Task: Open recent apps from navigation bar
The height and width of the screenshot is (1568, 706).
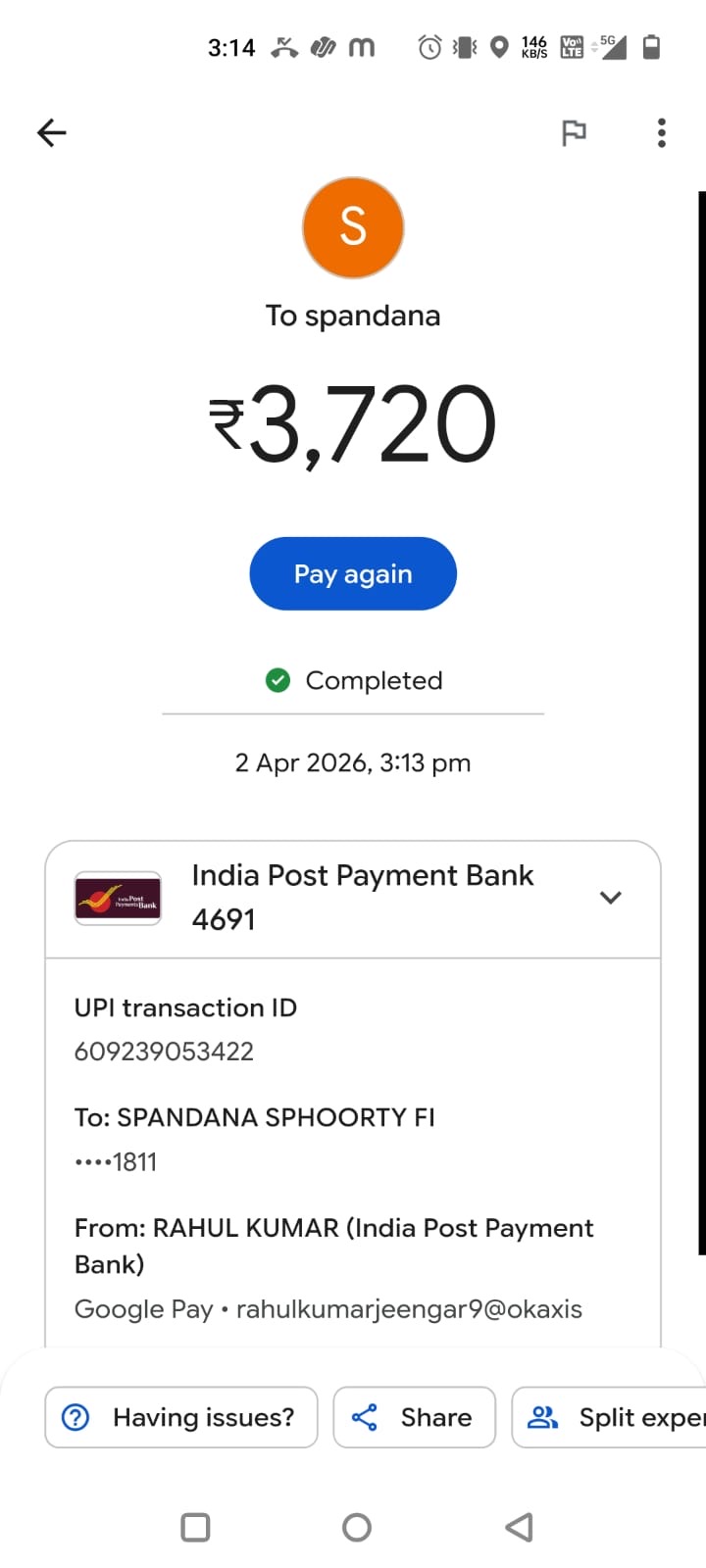Action: pos(196,1527)
